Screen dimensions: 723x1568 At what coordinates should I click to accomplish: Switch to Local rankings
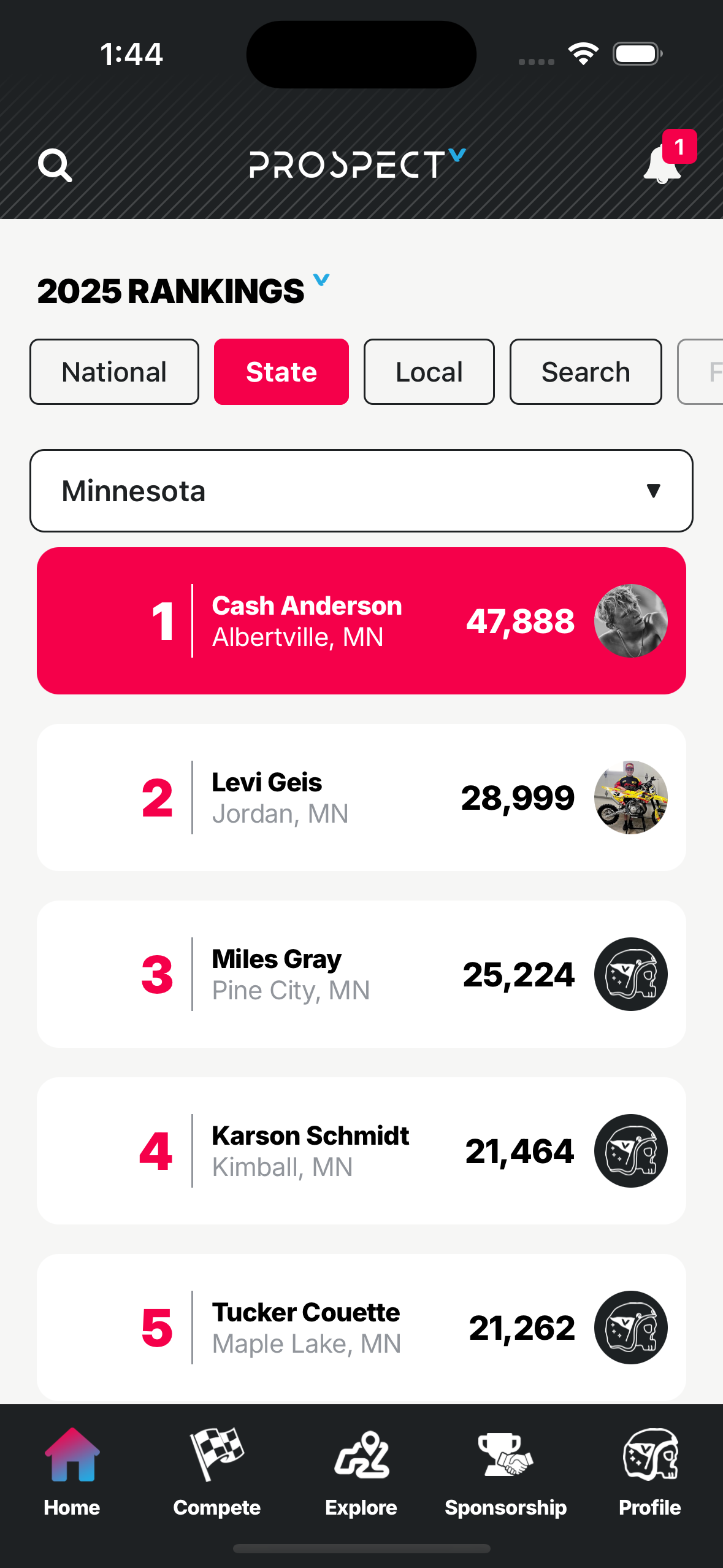429,372
